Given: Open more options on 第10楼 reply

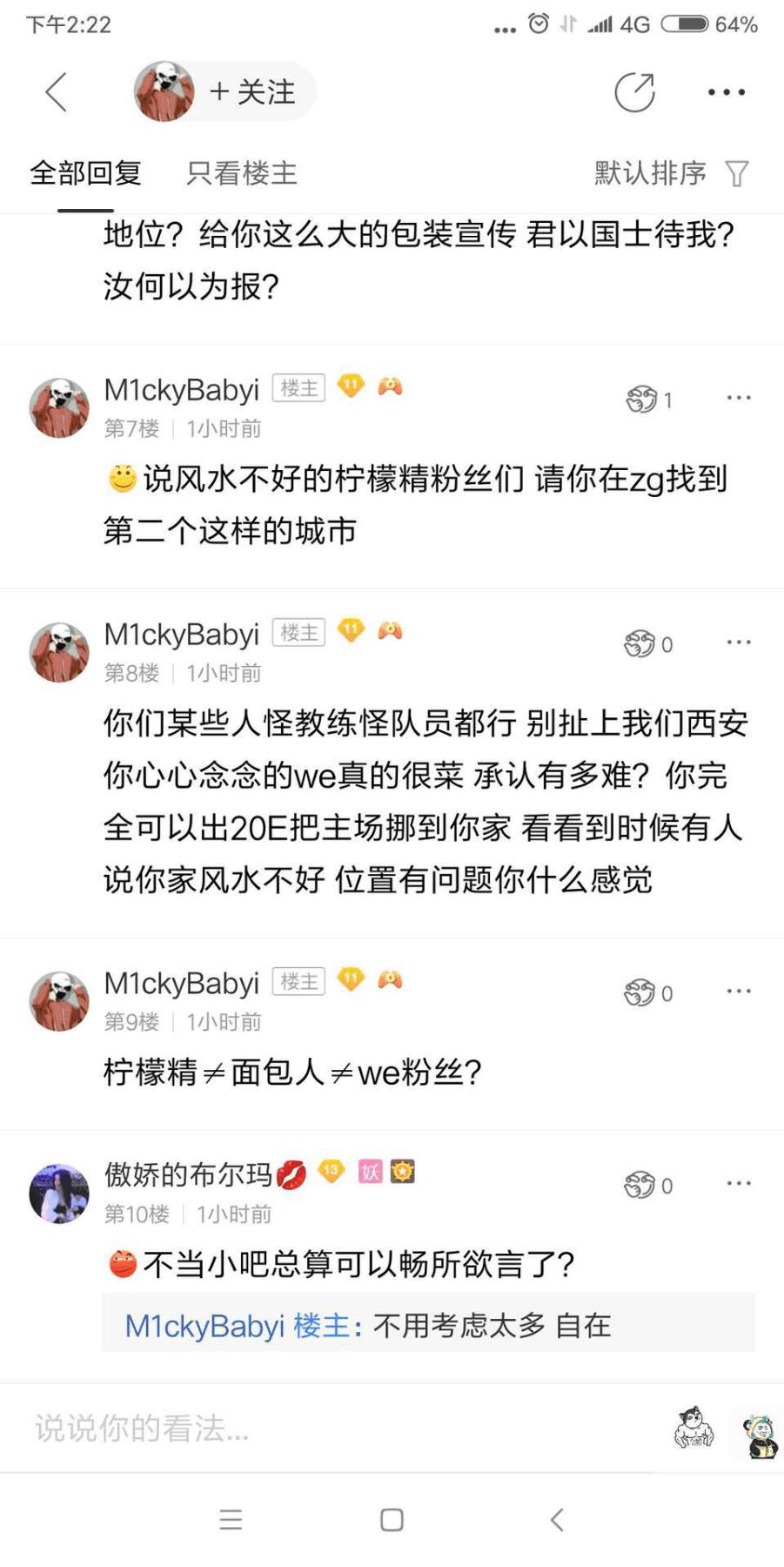Looking at the screenshot, I should coord(739,1184).
